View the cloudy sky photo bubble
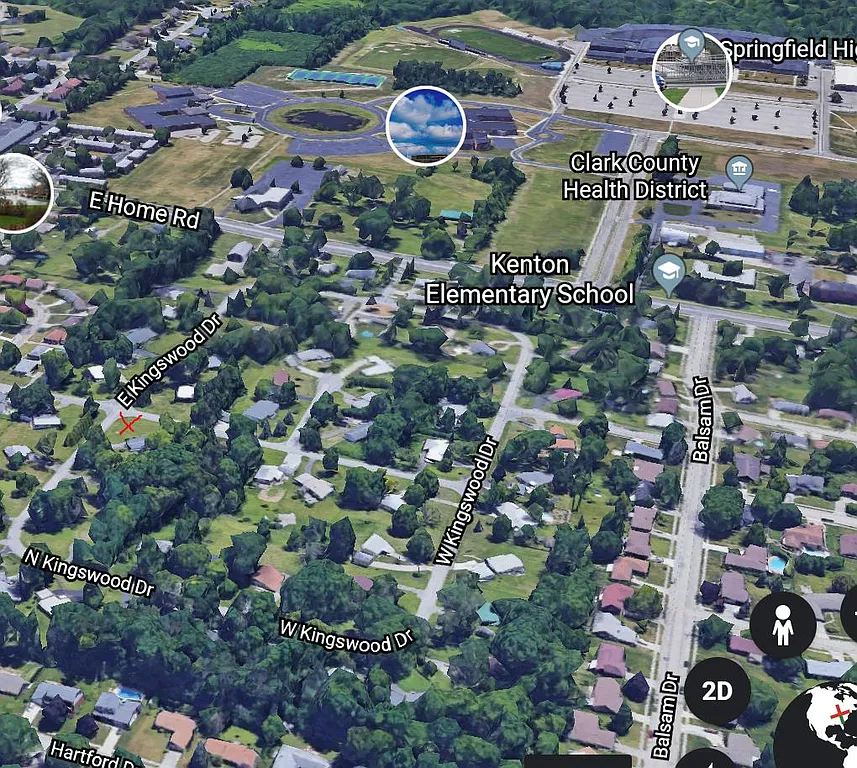857x768 pixels. tap(426, 125)
